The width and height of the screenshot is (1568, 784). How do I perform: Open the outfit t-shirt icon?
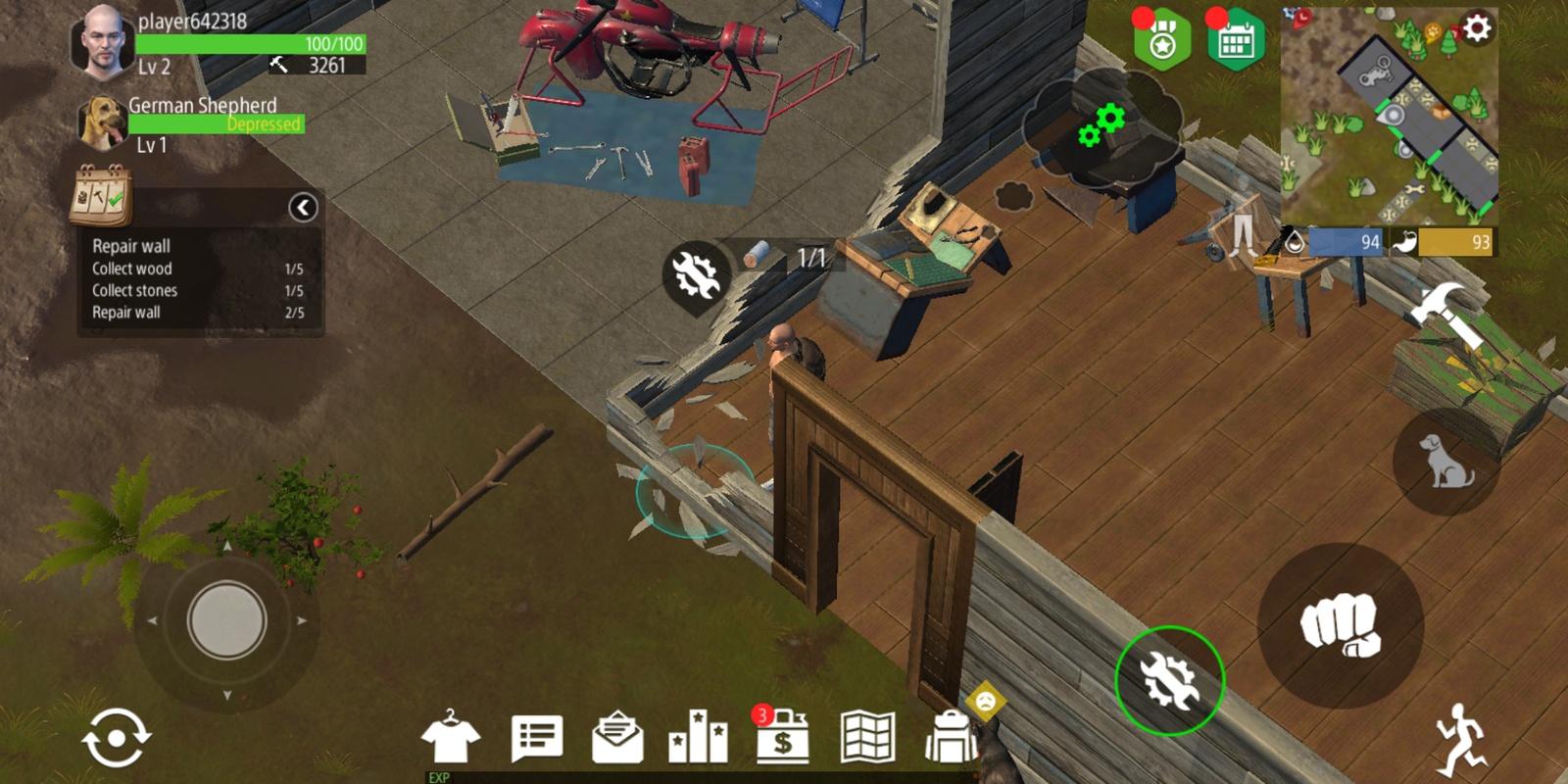point(451,739)
